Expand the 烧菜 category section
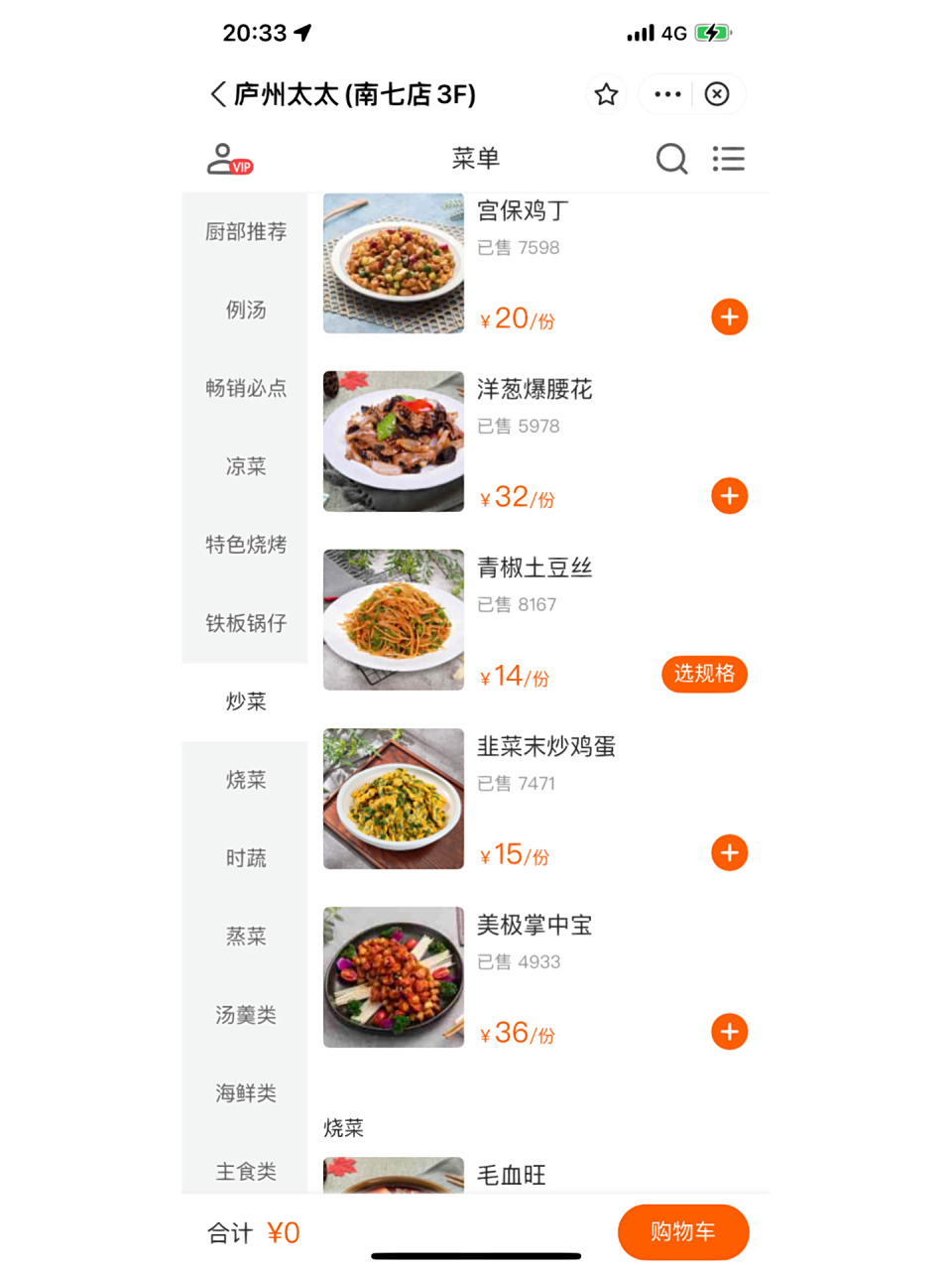The width and height of the screenshot is (952, 1270). 245,780
